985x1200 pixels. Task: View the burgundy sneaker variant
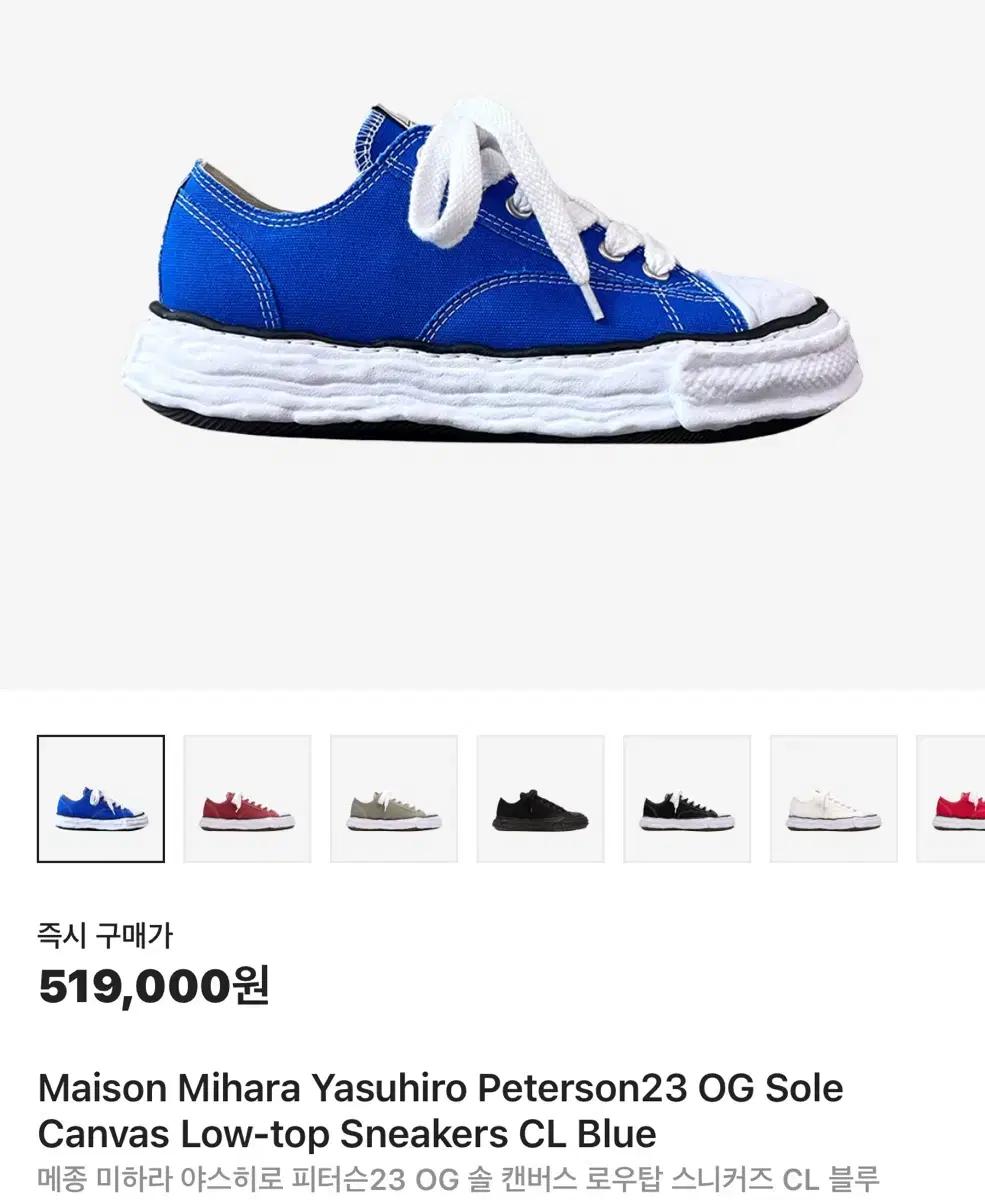point(247,799)
